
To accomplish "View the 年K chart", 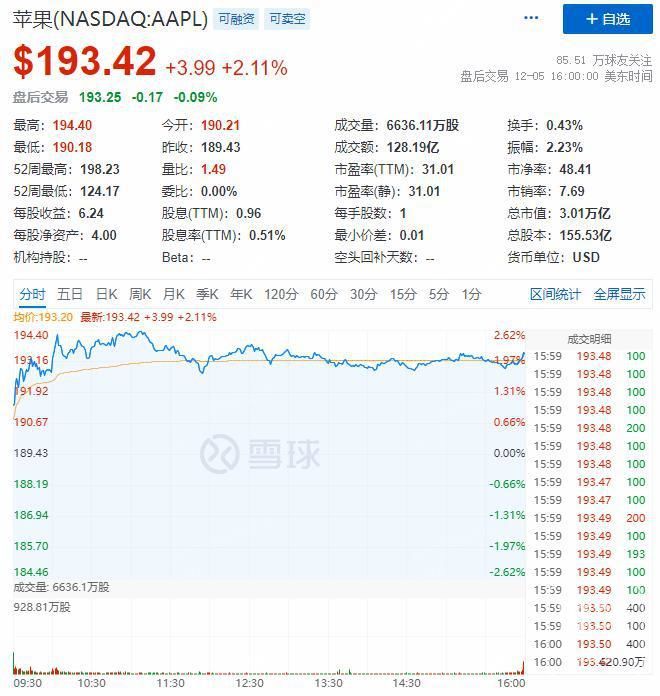I will [241, 294].
